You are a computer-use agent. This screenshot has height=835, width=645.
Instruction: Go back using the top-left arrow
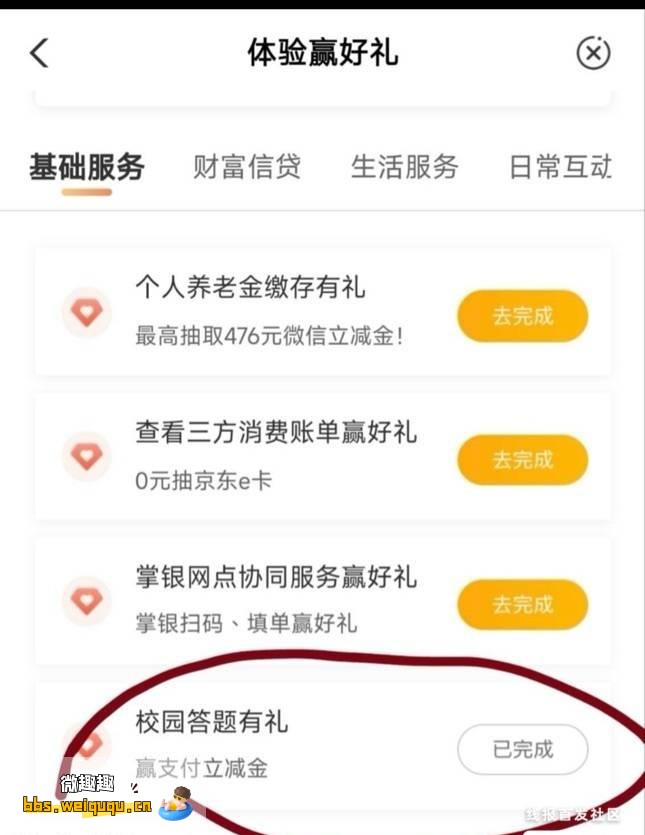[x=39, y=53]
